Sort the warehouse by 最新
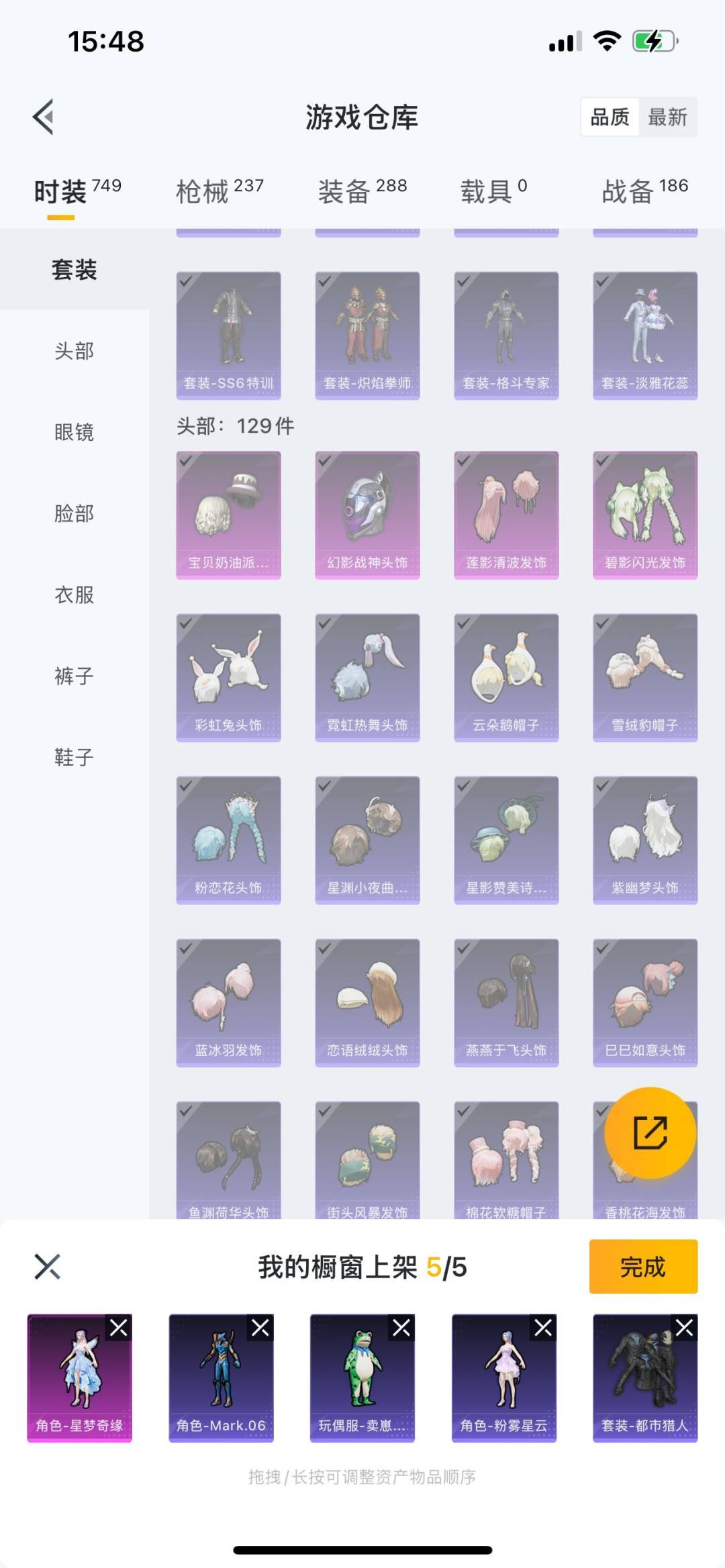Viewport: 725px width, 1568px height. (x=667, y=117)
